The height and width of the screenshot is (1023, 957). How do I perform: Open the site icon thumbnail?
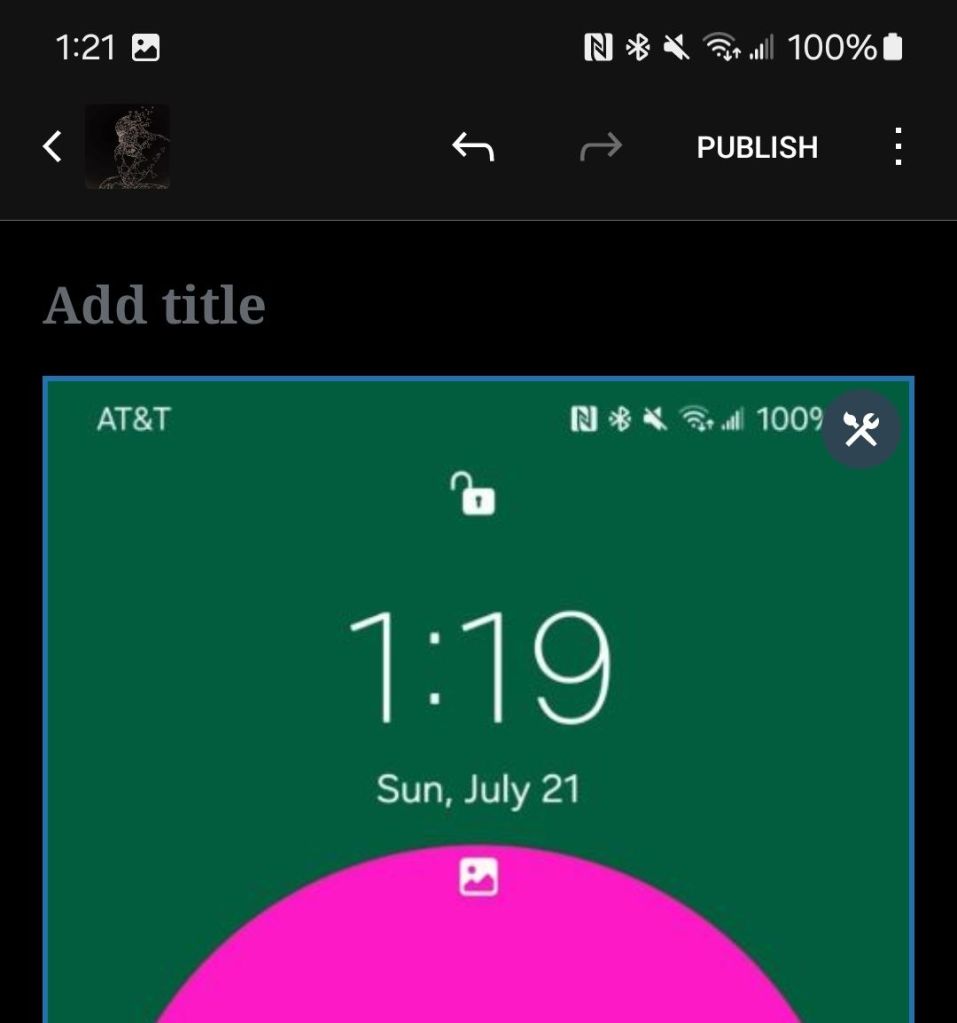coord(127,147)
